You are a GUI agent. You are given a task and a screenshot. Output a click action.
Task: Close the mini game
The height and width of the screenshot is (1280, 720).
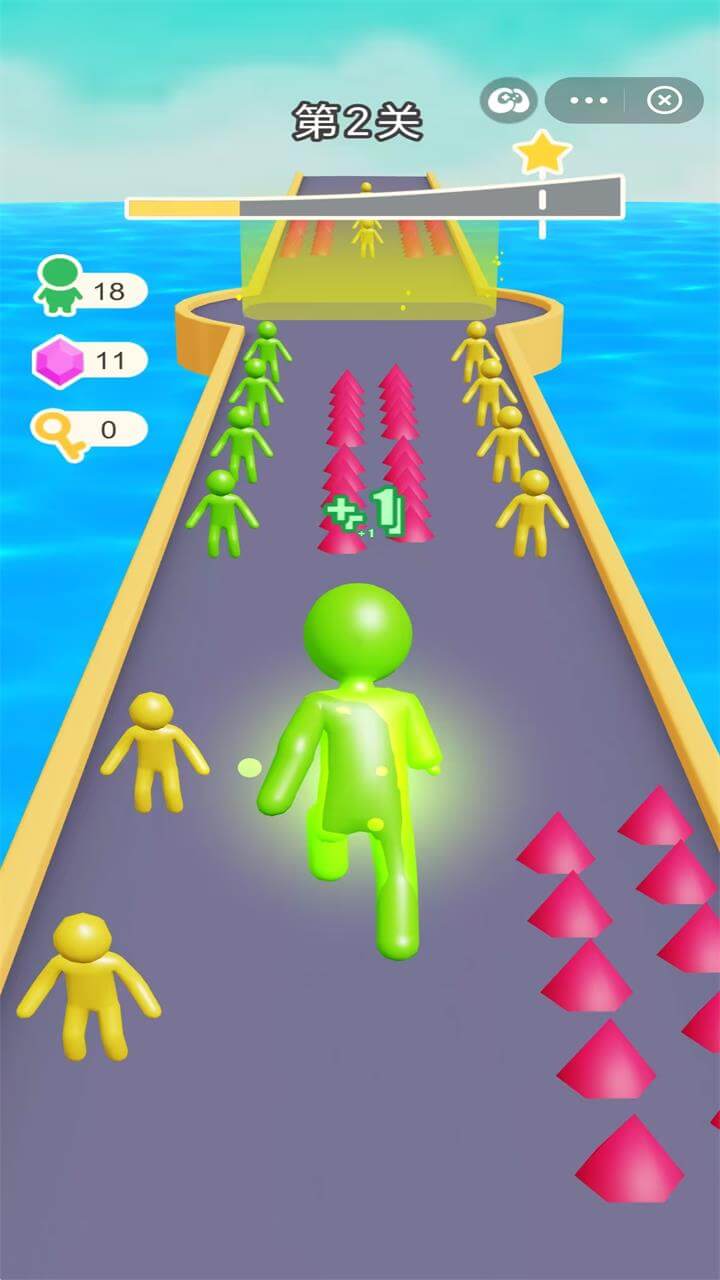point(664,100)
